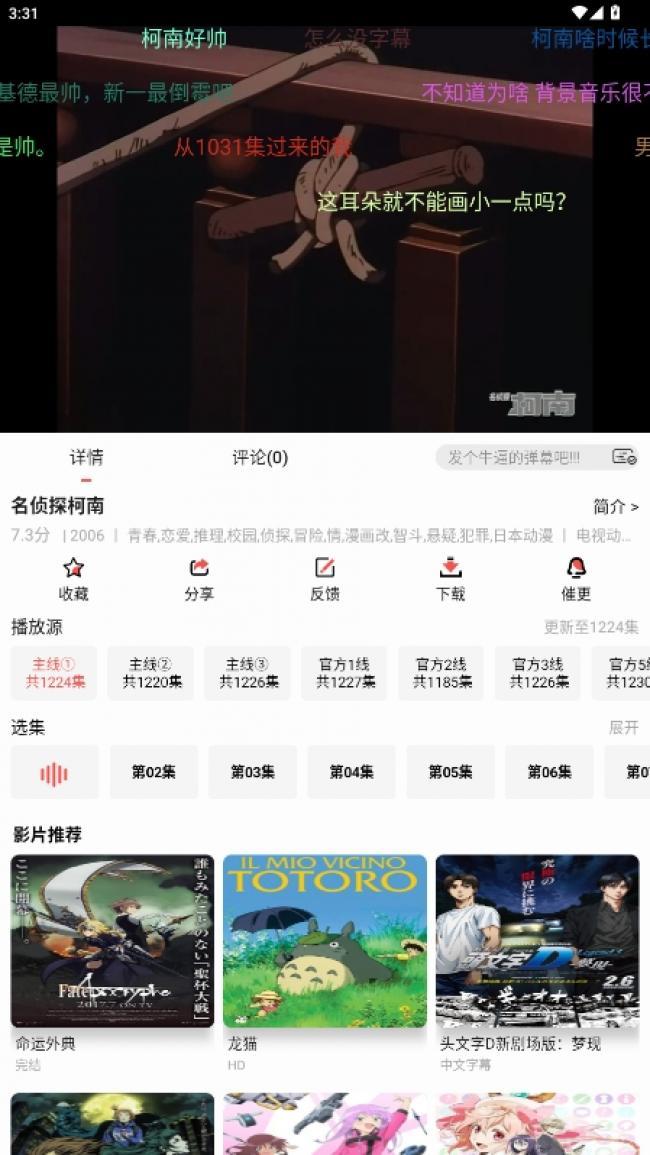The height and width of the screenshot is (1155, 650).
Task: Open danmaku settings icon beside input
Action: tap(624, 457)
